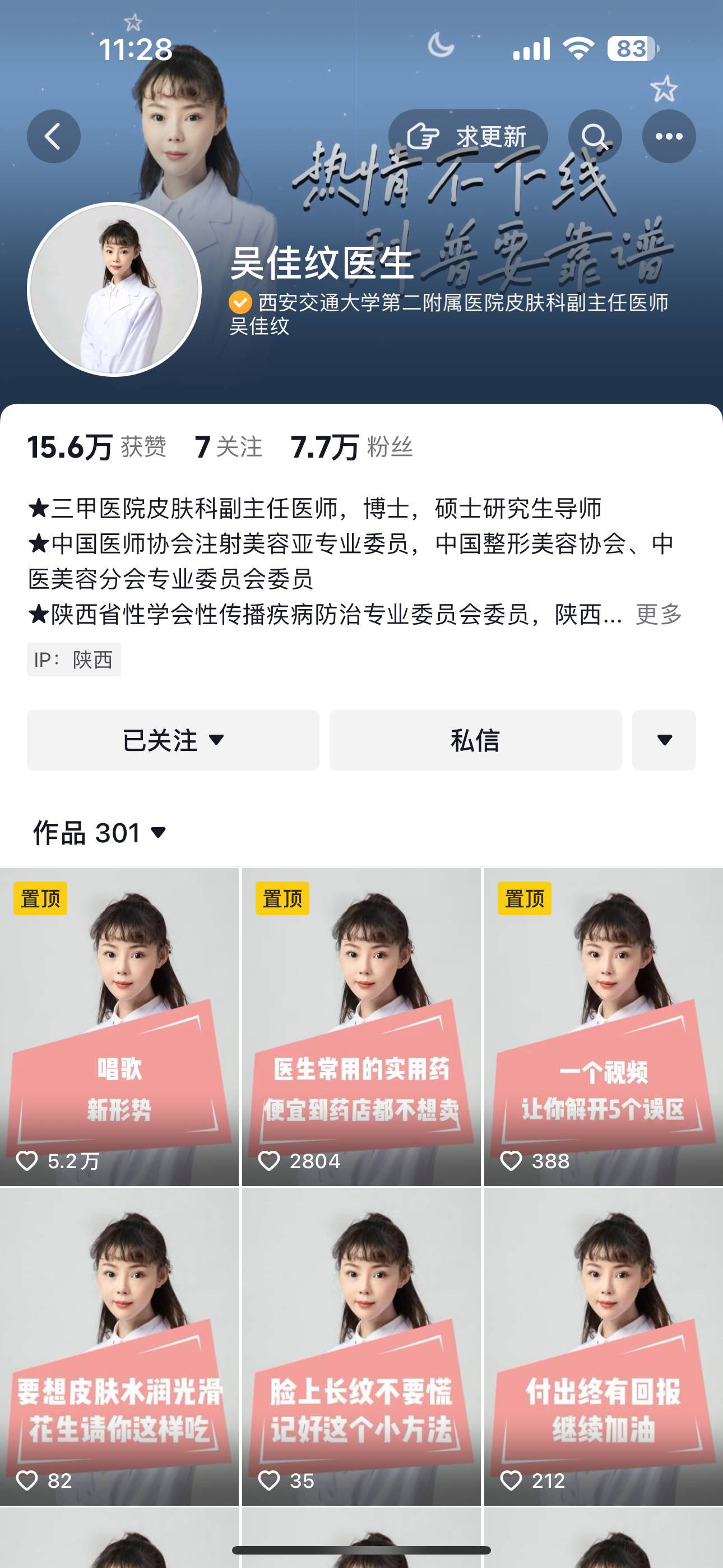Open the video 脸上长纹不要慌
This screenshot has width=723, height=1568.
pos(361,1346)
